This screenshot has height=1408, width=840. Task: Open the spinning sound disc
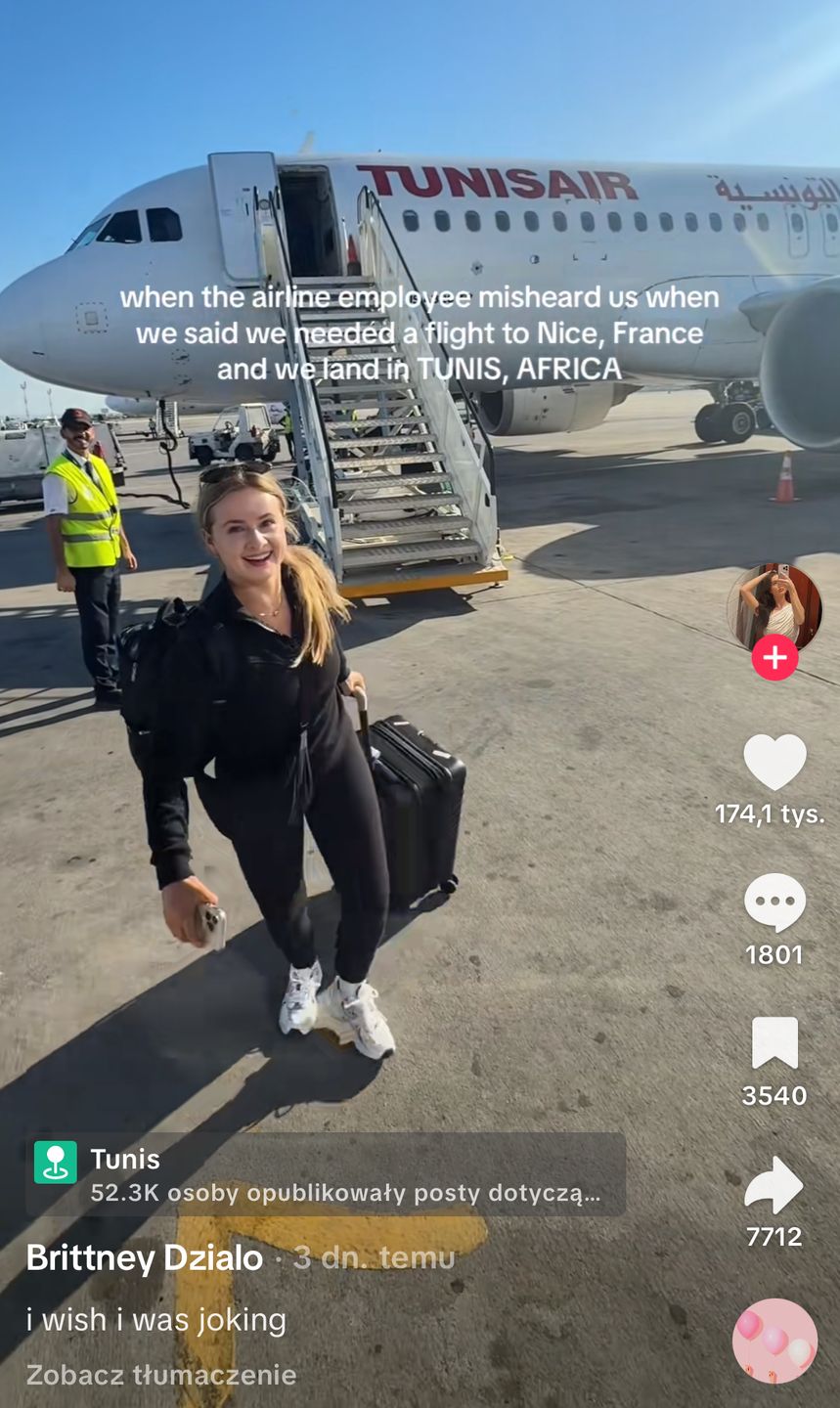[774, 1341]
